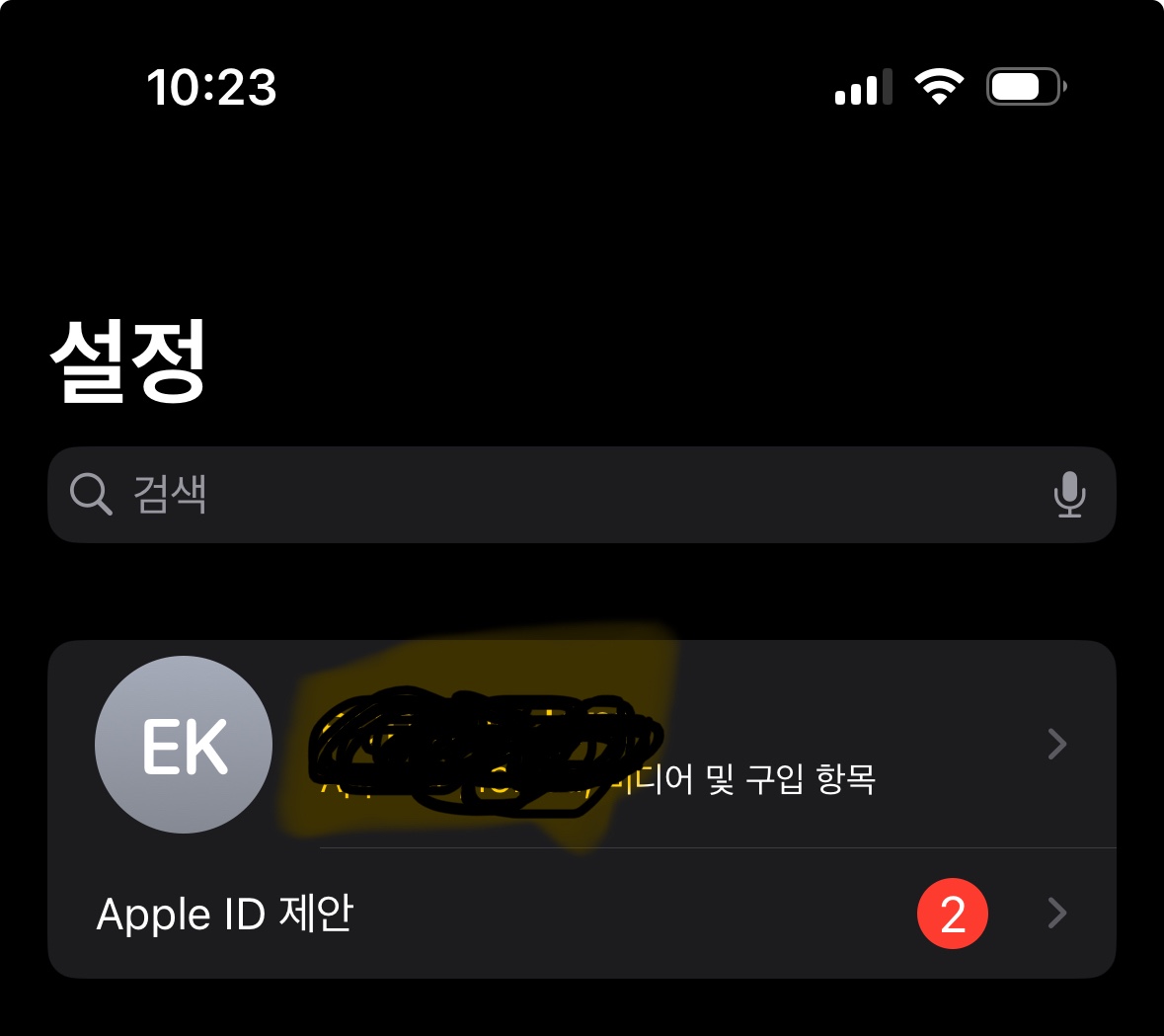Tap the 검색 search field
1164x1036 pixels.
coord(553,494)
